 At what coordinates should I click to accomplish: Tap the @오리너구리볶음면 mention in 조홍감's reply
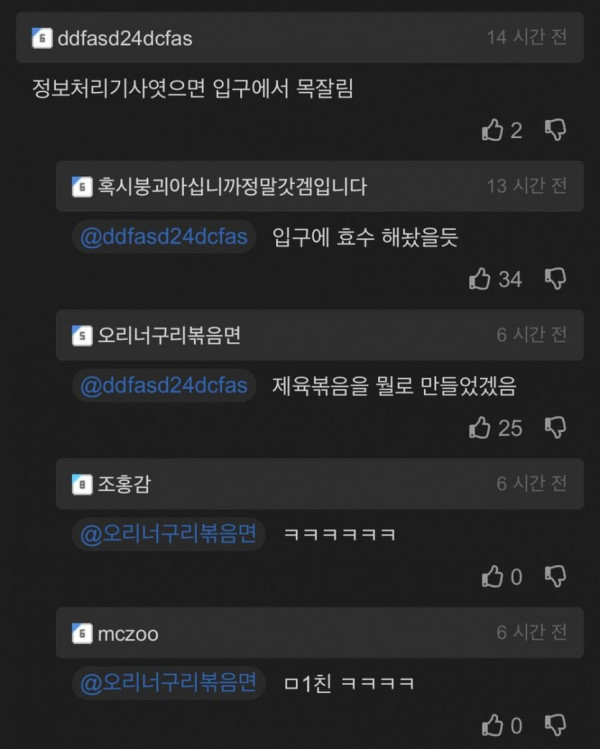pyautogui.click(x=168, y=534)
